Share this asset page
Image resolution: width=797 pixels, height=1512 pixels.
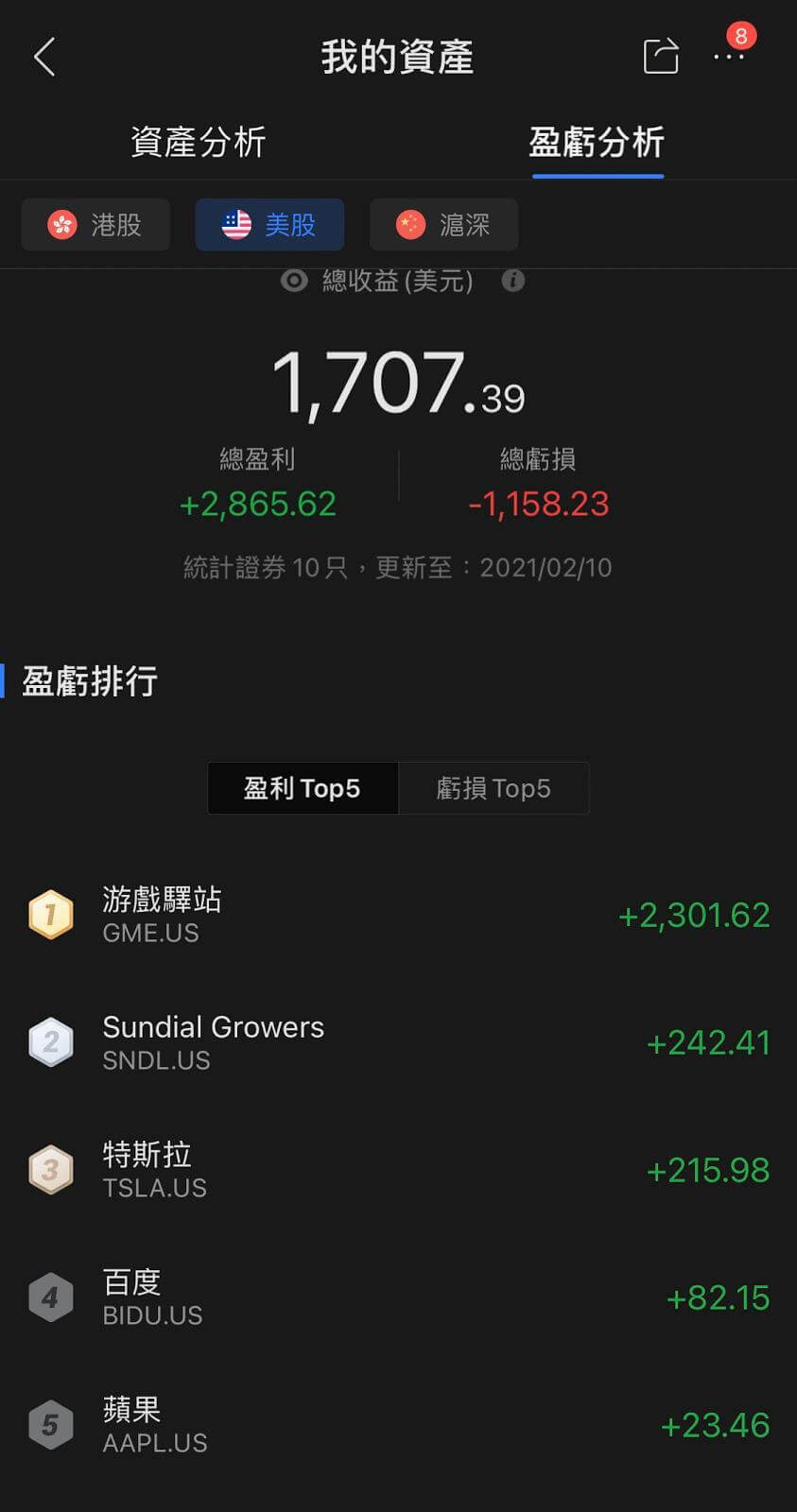click(661, 56)
